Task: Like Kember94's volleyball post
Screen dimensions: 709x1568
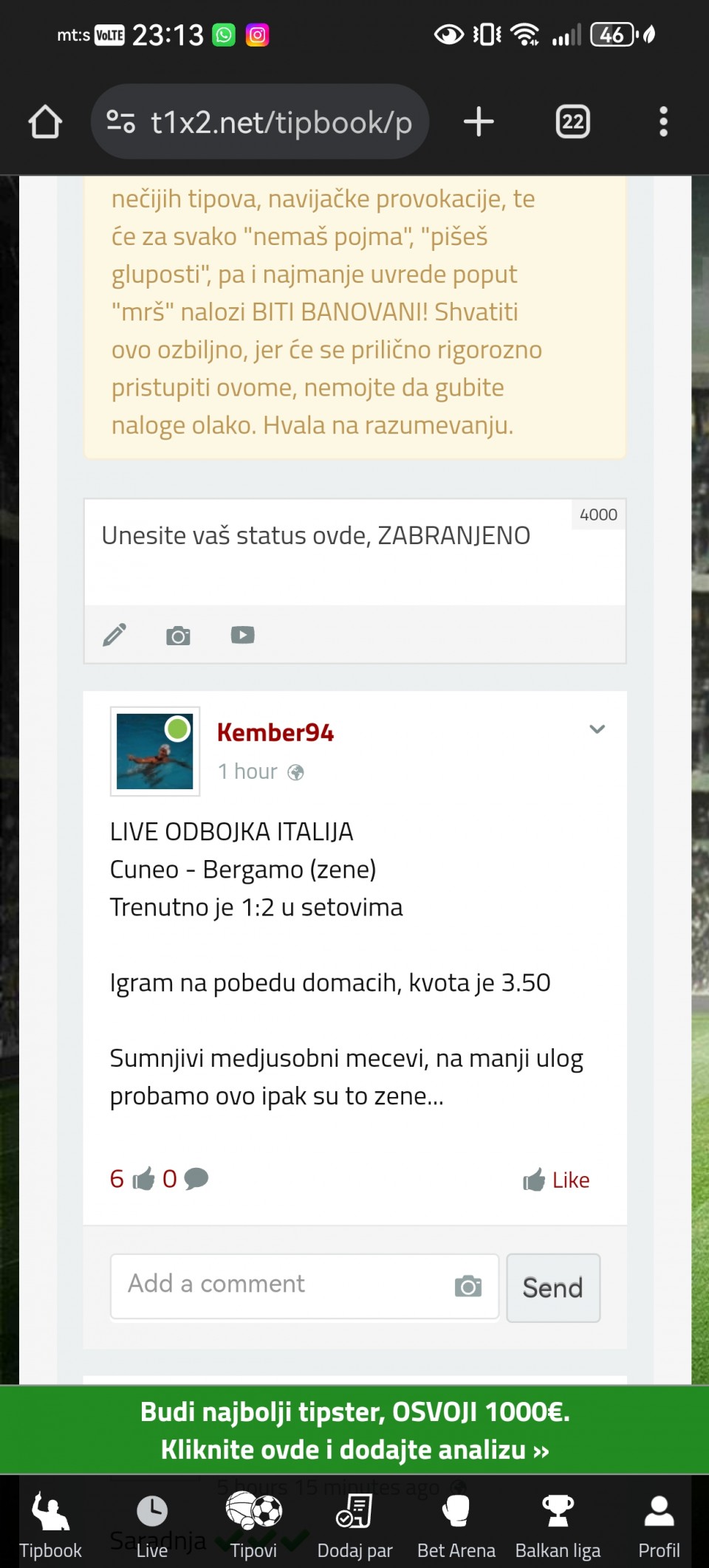Action: coord(557,1180)
